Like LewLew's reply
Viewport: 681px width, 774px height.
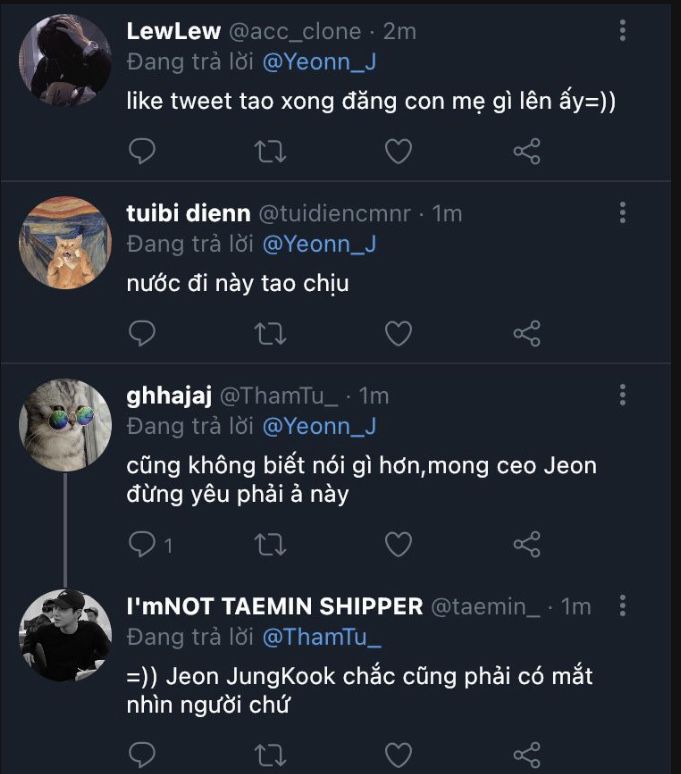tap(398, 151)
